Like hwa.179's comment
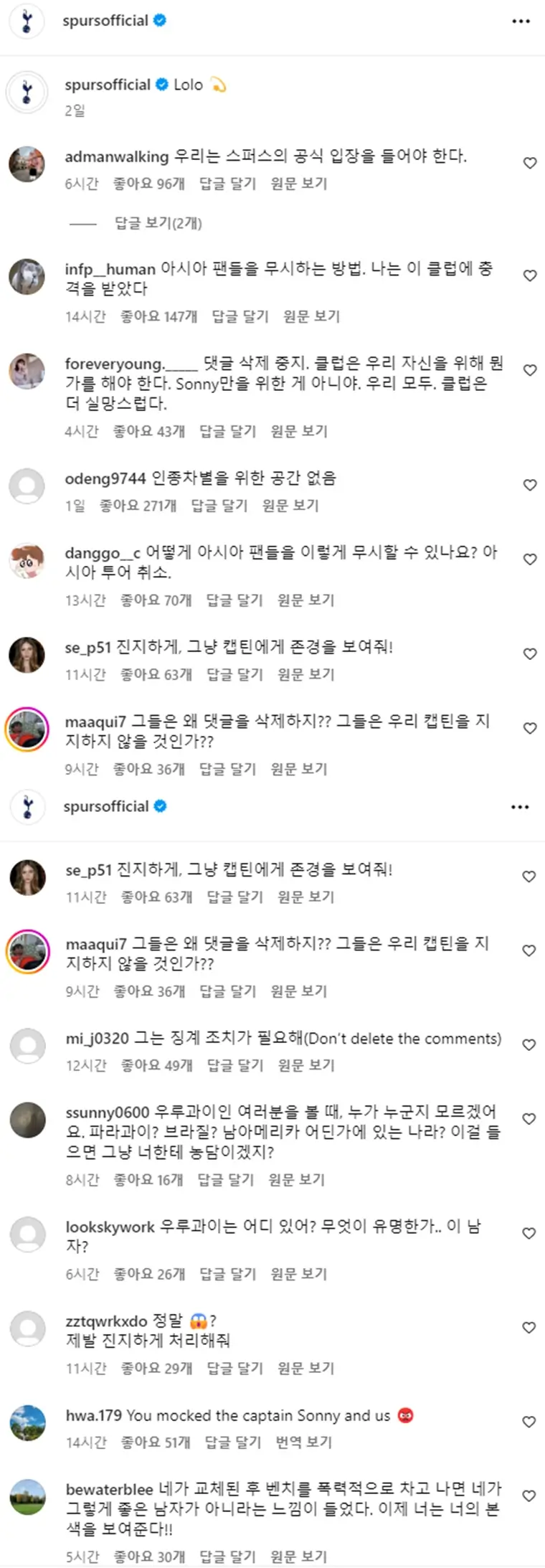This screenshot has height=1568, width=545. (x=529, y=1421)
